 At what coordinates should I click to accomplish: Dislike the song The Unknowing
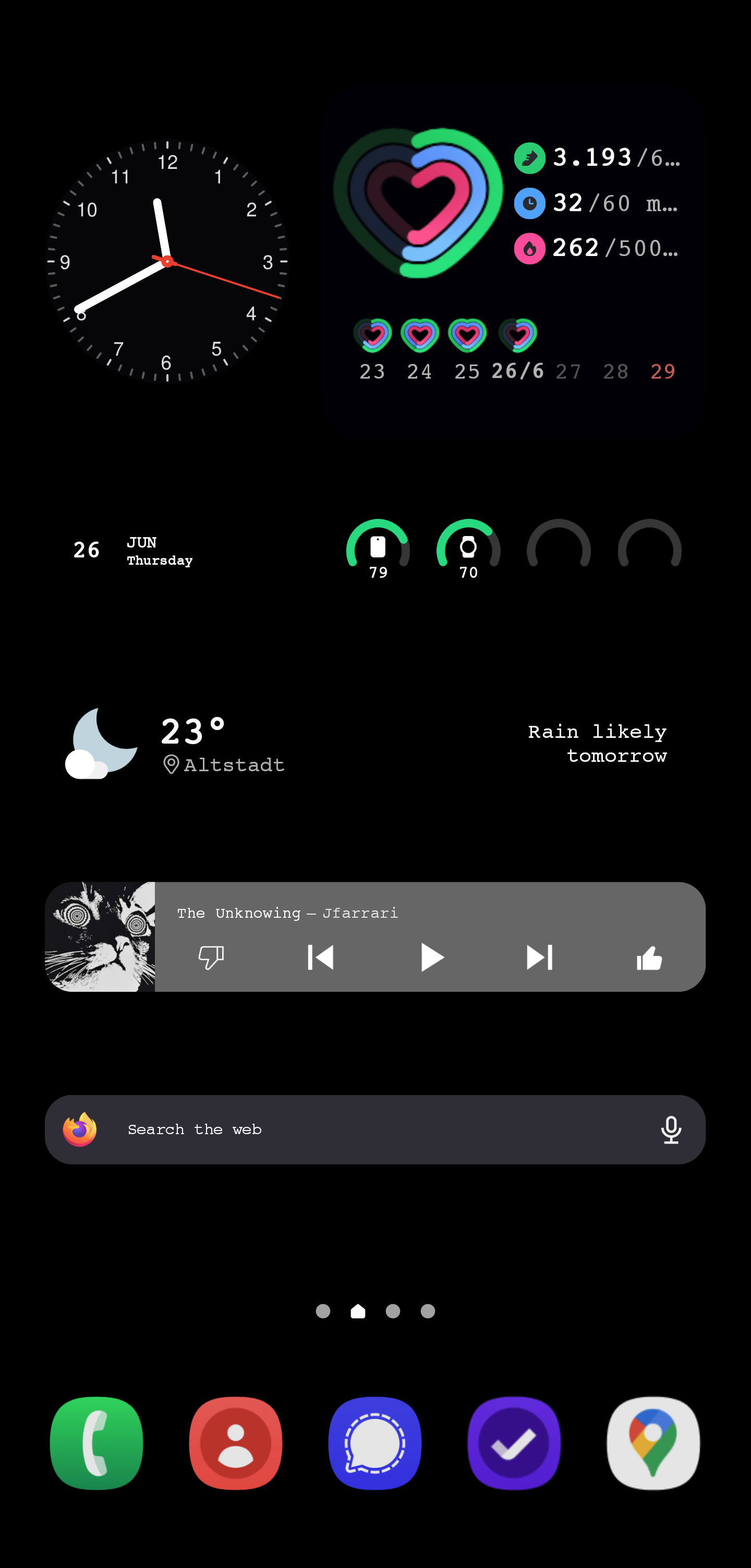pyautogui.click(x=211, y=957)
